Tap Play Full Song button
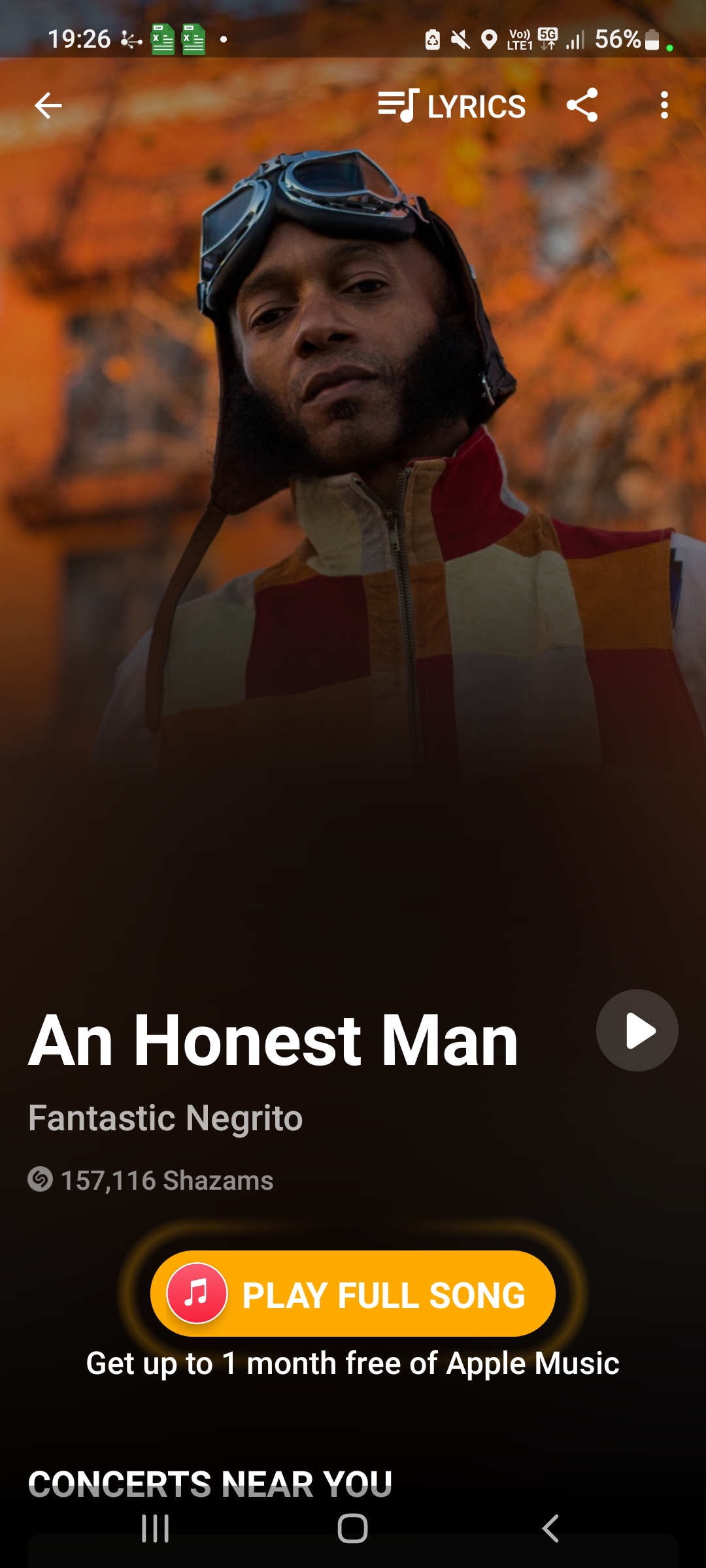706x1568 pixels. click(x=353, y=1294)
